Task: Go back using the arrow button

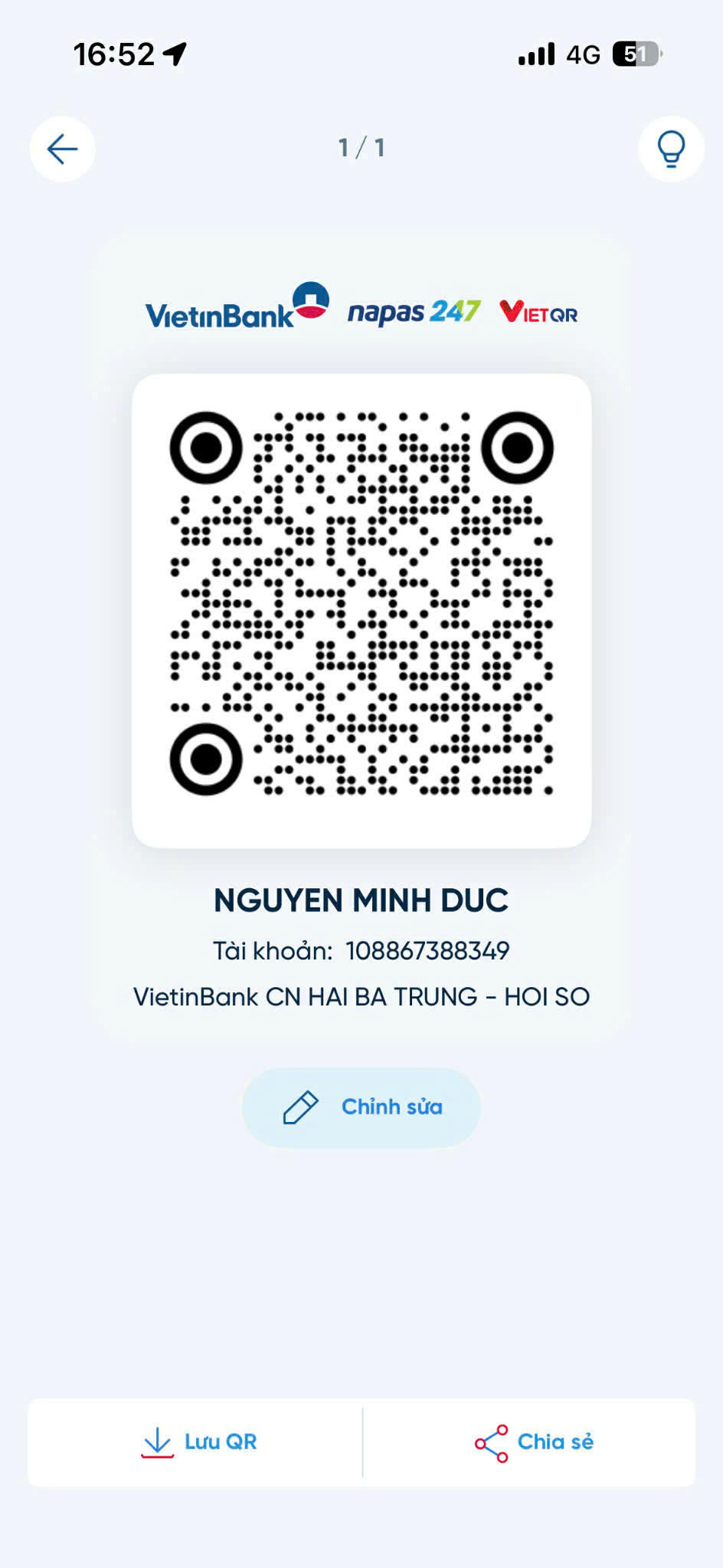Action: (x=62, y=149)
